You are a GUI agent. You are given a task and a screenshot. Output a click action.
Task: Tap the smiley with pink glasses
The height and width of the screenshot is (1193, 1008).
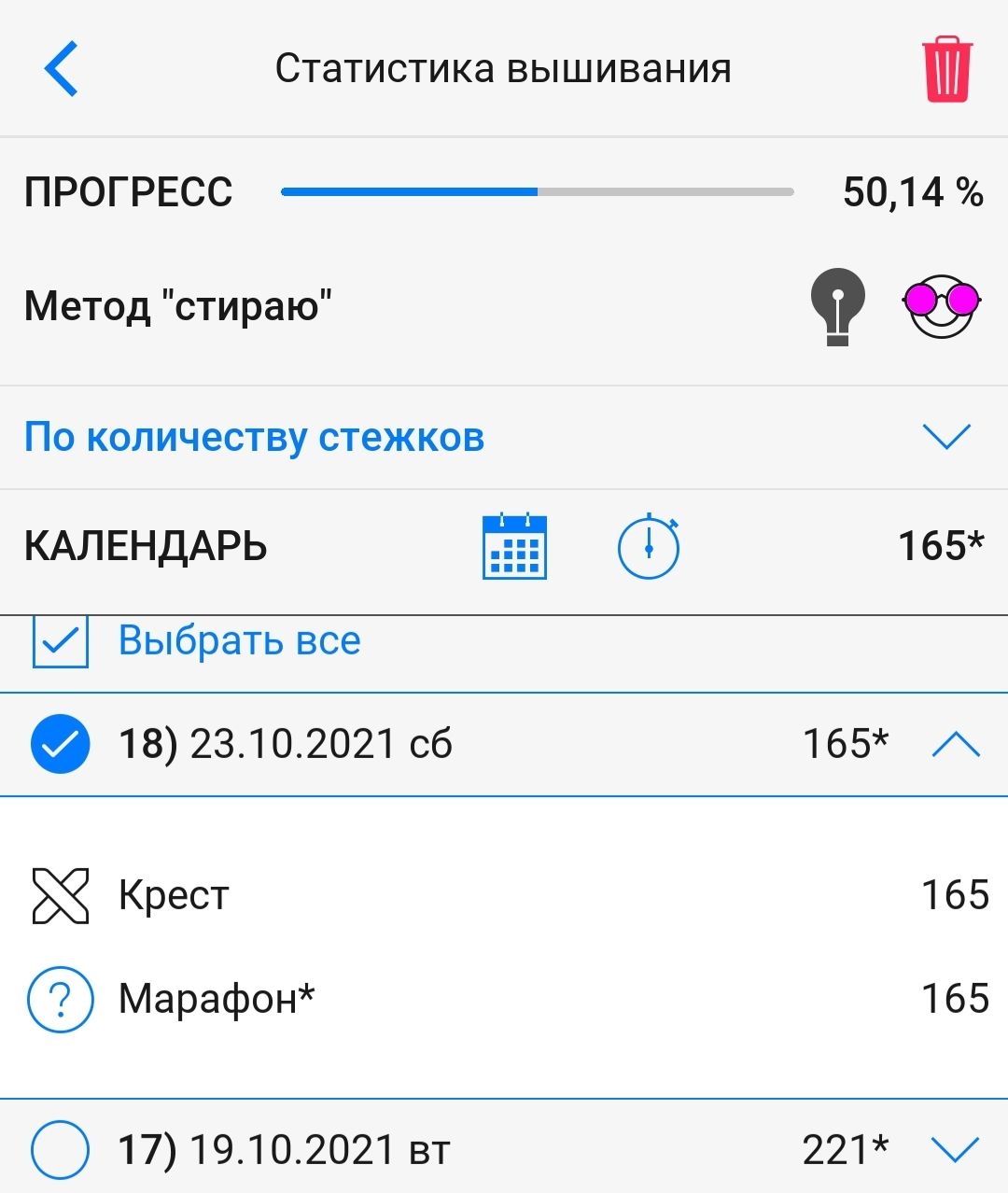pos(941,304)
